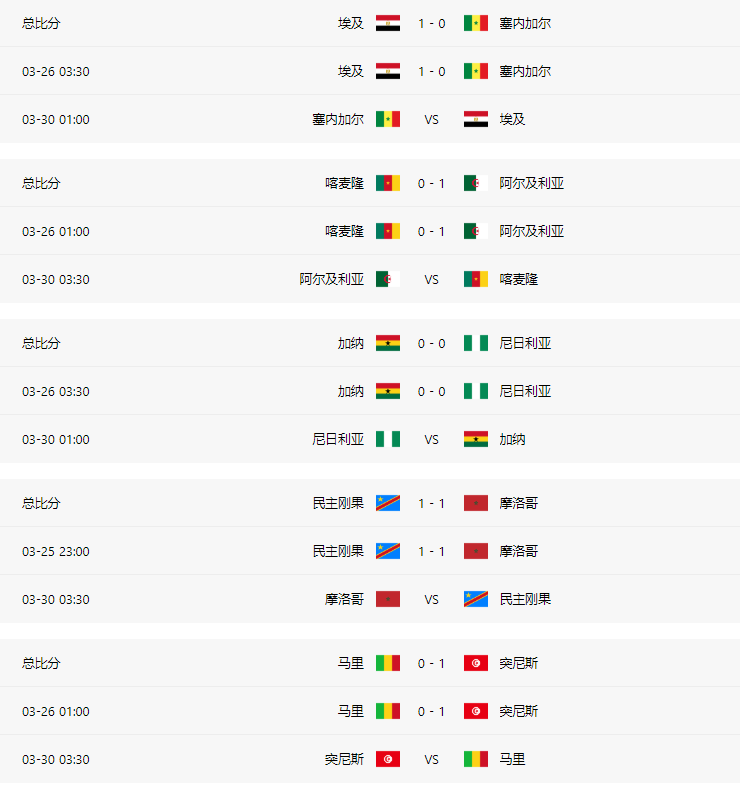Viewport: 740px width, 799px height.
Task: View the 03-30 03:30 Algeria vs Cameroon fixture
Action: coord(431,279)
